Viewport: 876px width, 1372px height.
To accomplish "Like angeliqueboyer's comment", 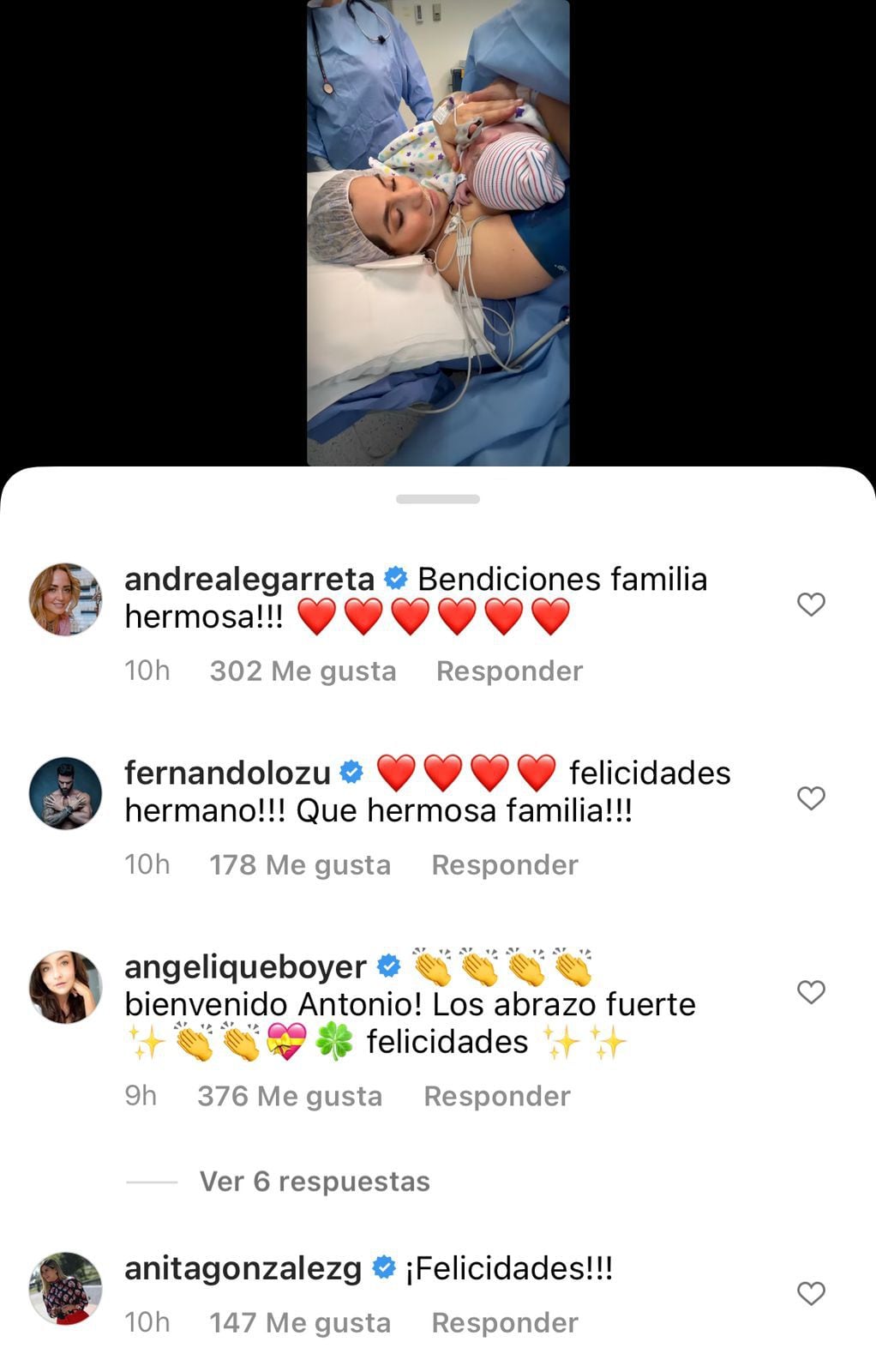I will [811, 992].
